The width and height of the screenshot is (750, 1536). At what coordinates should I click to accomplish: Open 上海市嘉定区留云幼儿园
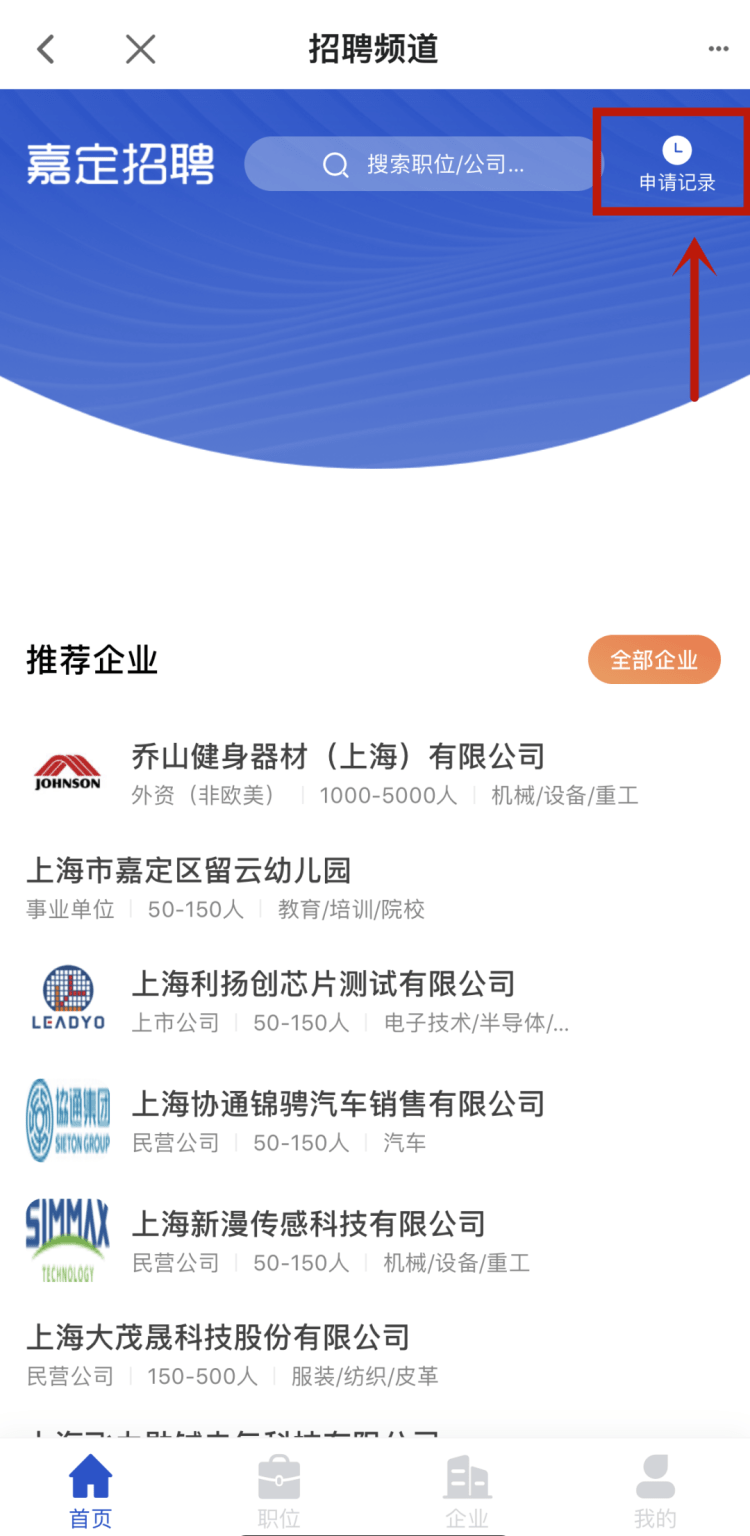[375, 889]
